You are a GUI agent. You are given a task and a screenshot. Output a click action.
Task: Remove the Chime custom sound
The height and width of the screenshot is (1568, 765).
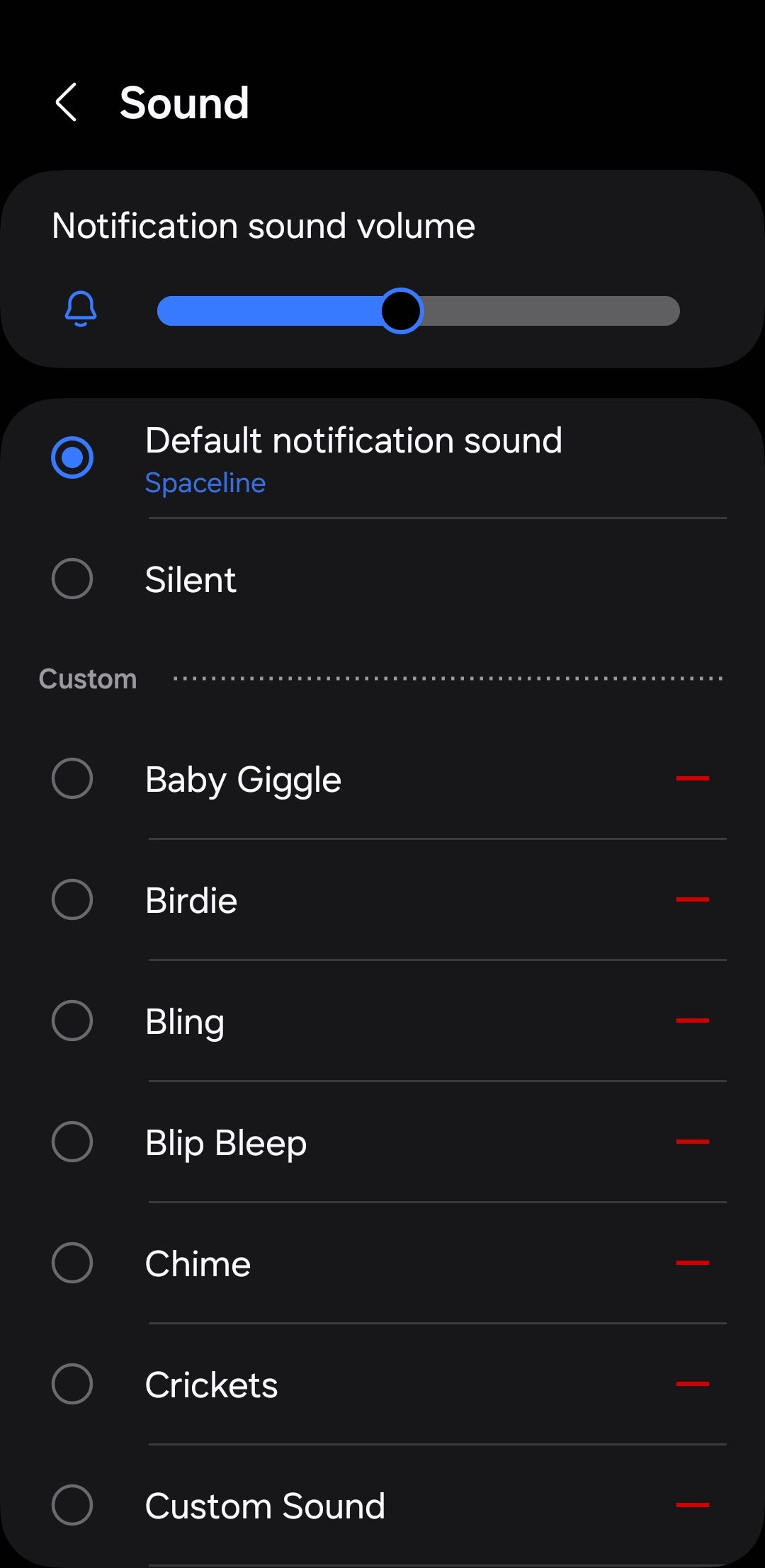692,1263
